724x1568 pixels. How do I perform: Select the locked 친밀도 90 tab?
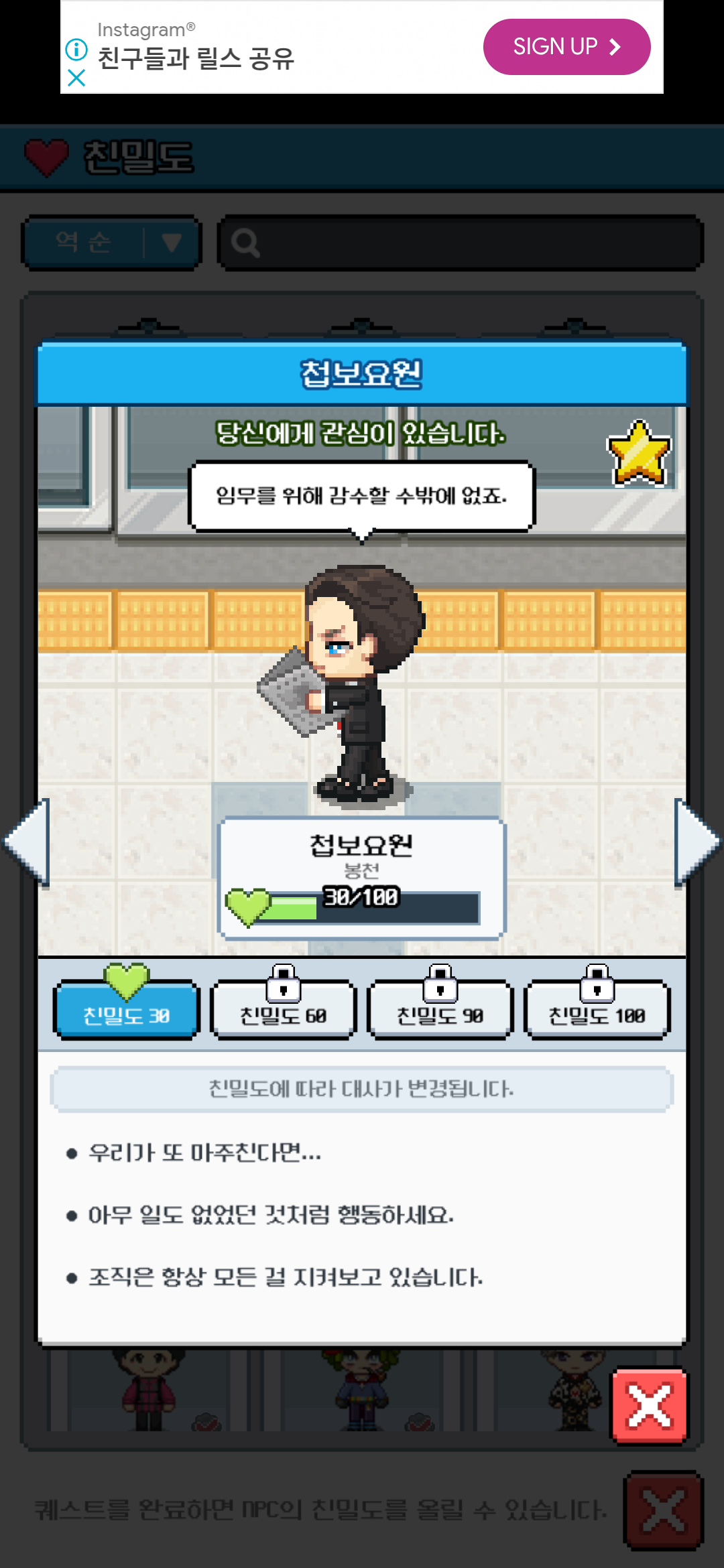(x=440, y=1010)
